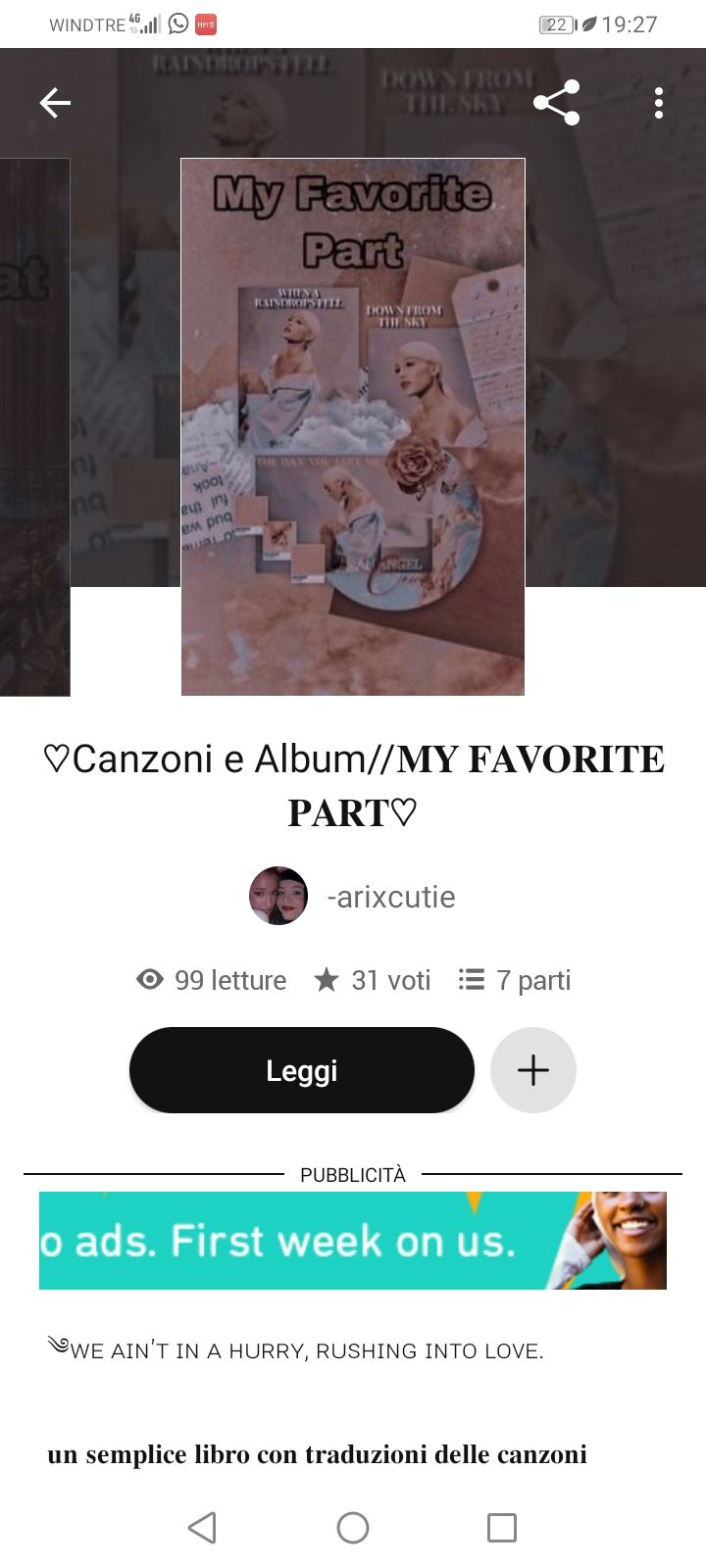Tap the Leggi button to start reading

302,1070
